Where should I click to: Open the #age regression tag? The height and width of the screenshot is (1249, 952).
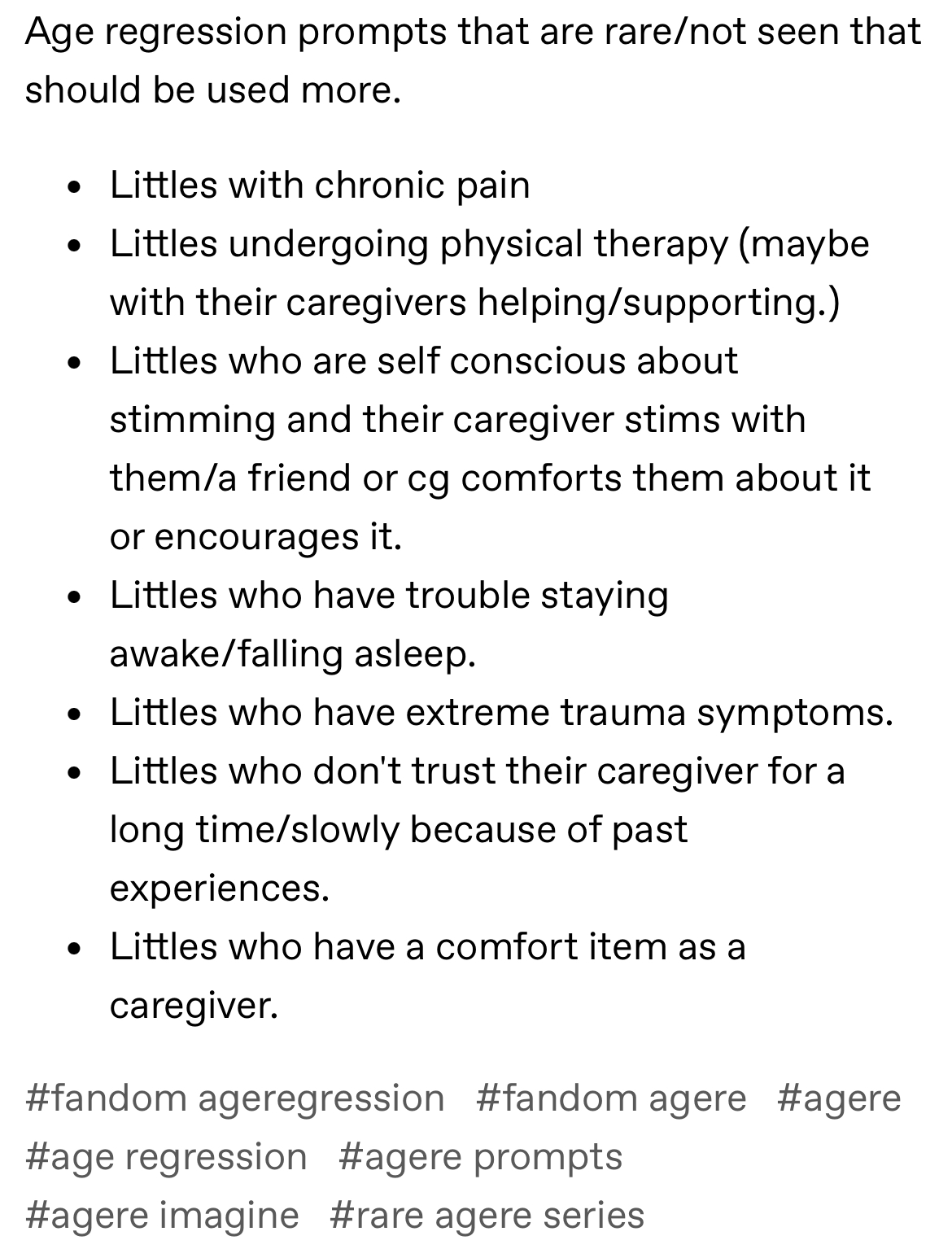(166, 1157)
